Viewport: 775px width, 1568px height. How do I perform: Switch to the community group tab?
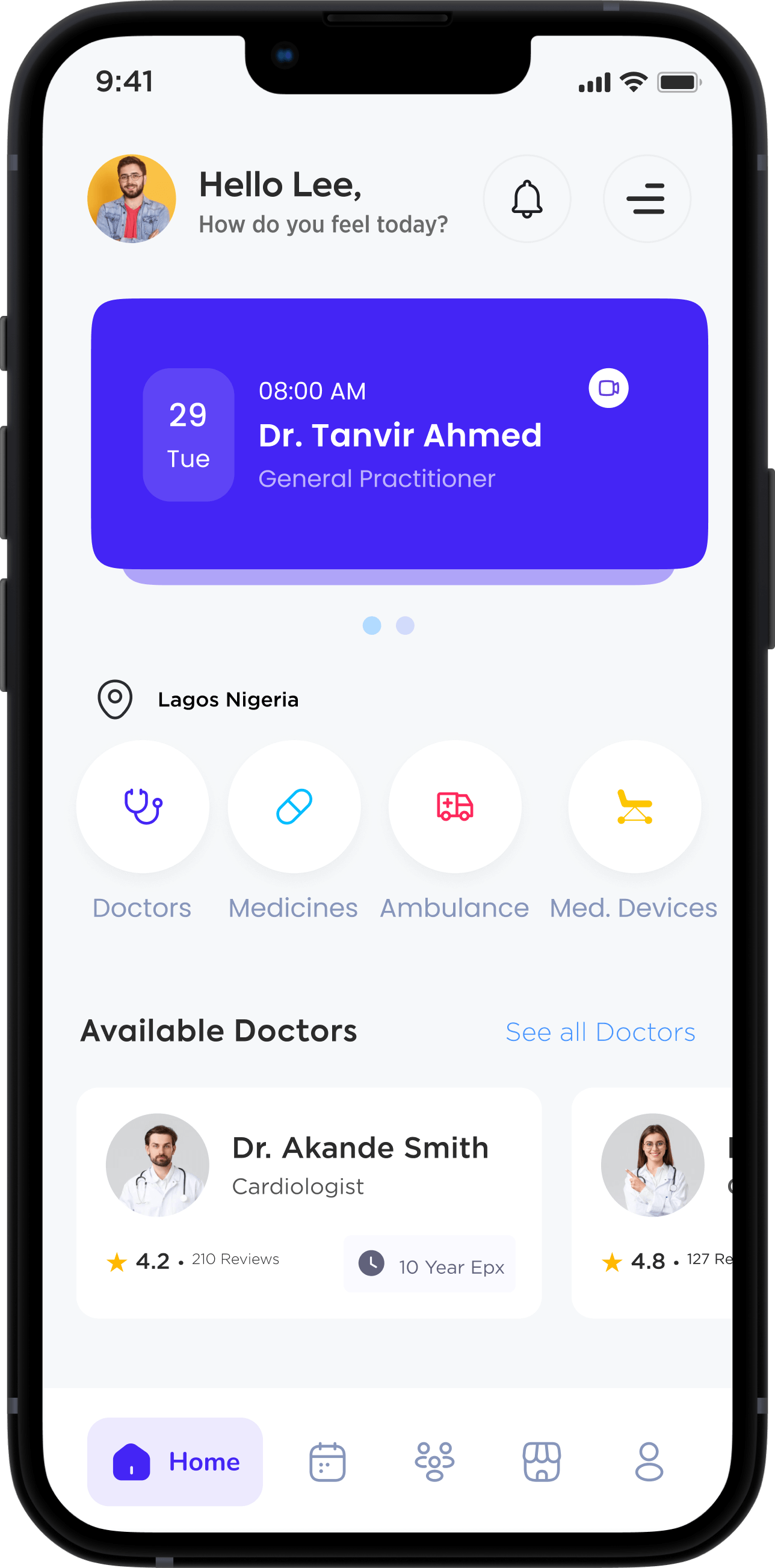[434, 1462]
